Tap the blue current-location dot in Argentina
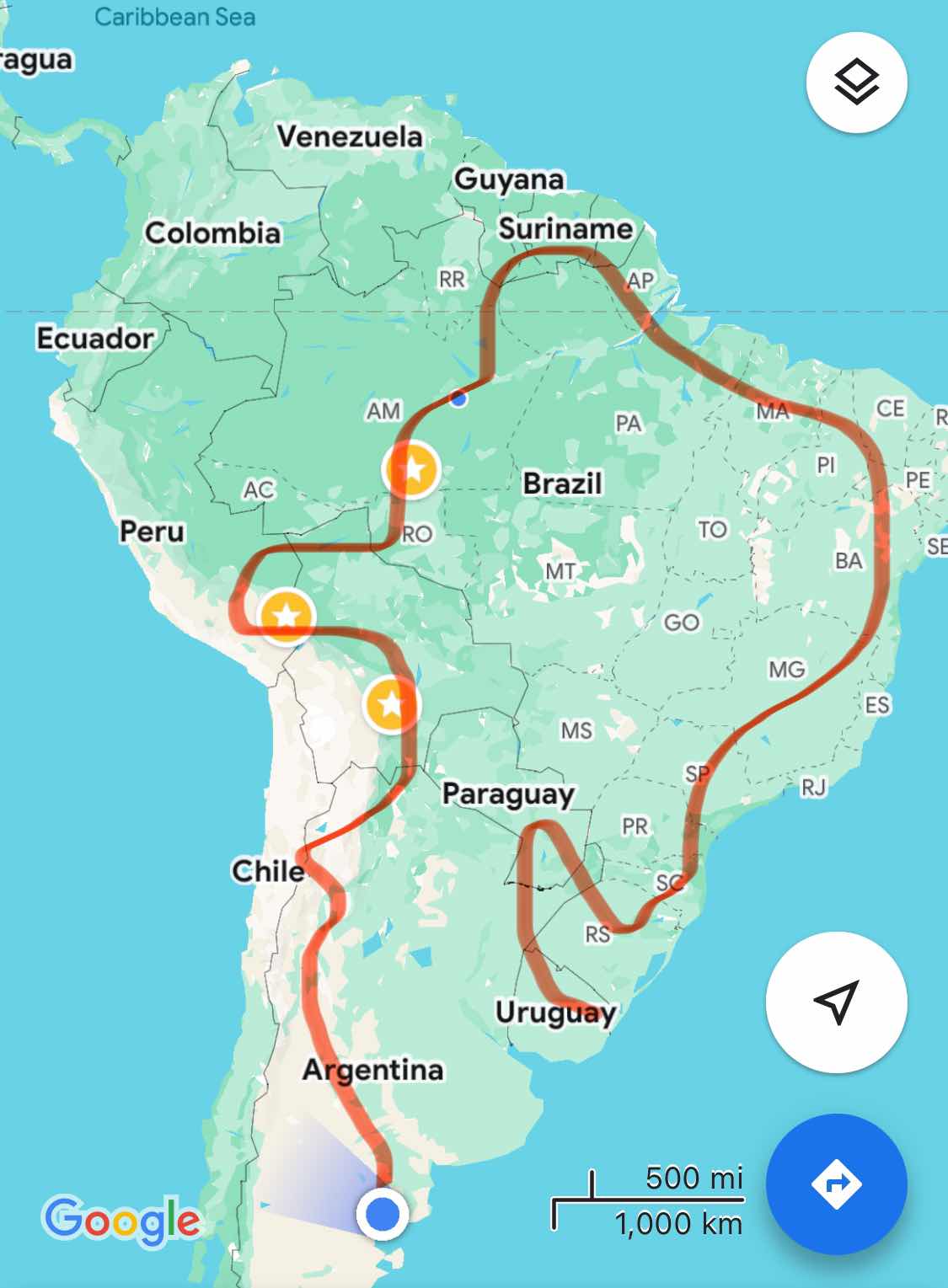The height and width of the screenshot is (1288, 948). click(383, 1214)
